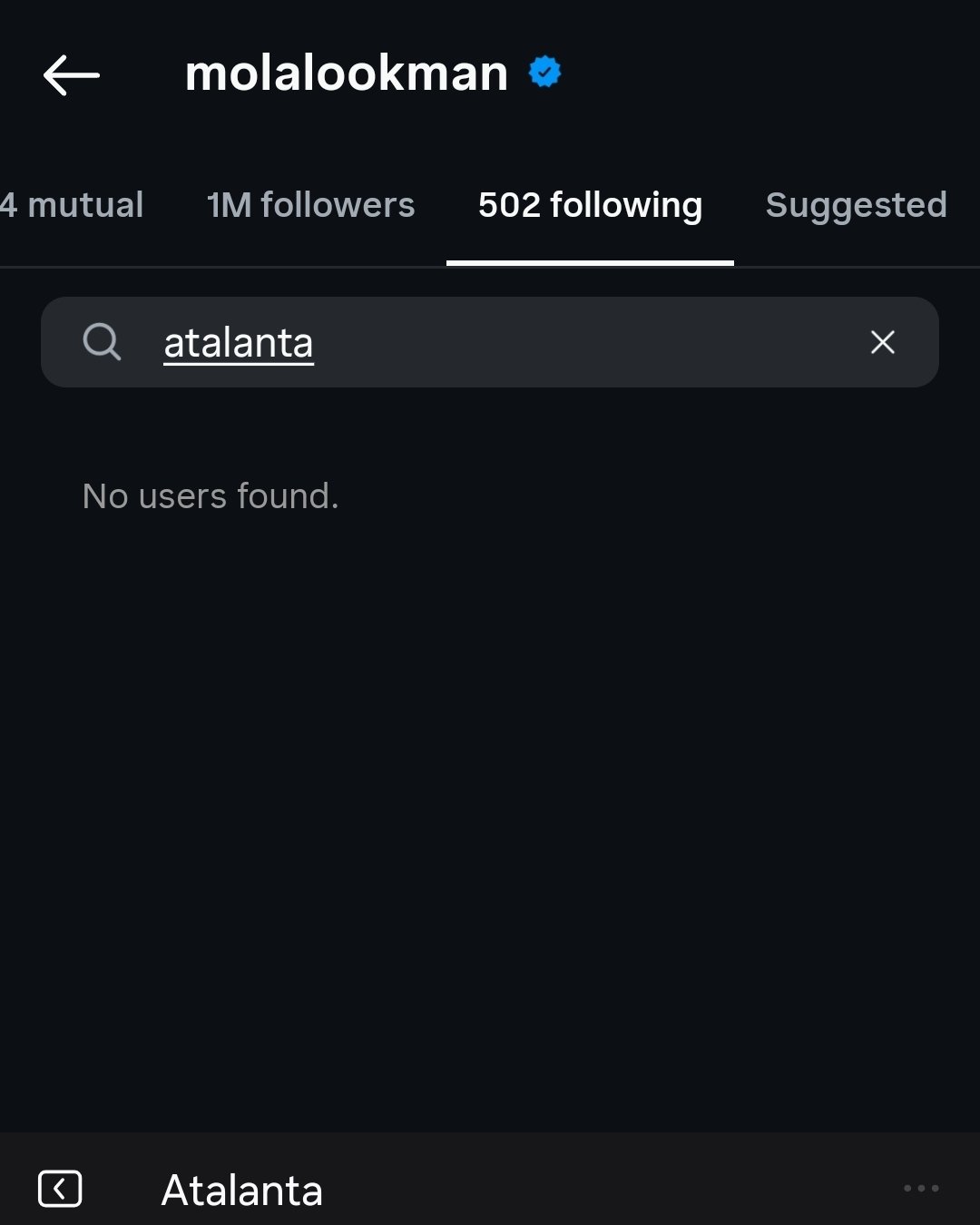980x1225 pixels.
Task: Click the blue verified badge next to molalookman
Action: coord(544,71)
